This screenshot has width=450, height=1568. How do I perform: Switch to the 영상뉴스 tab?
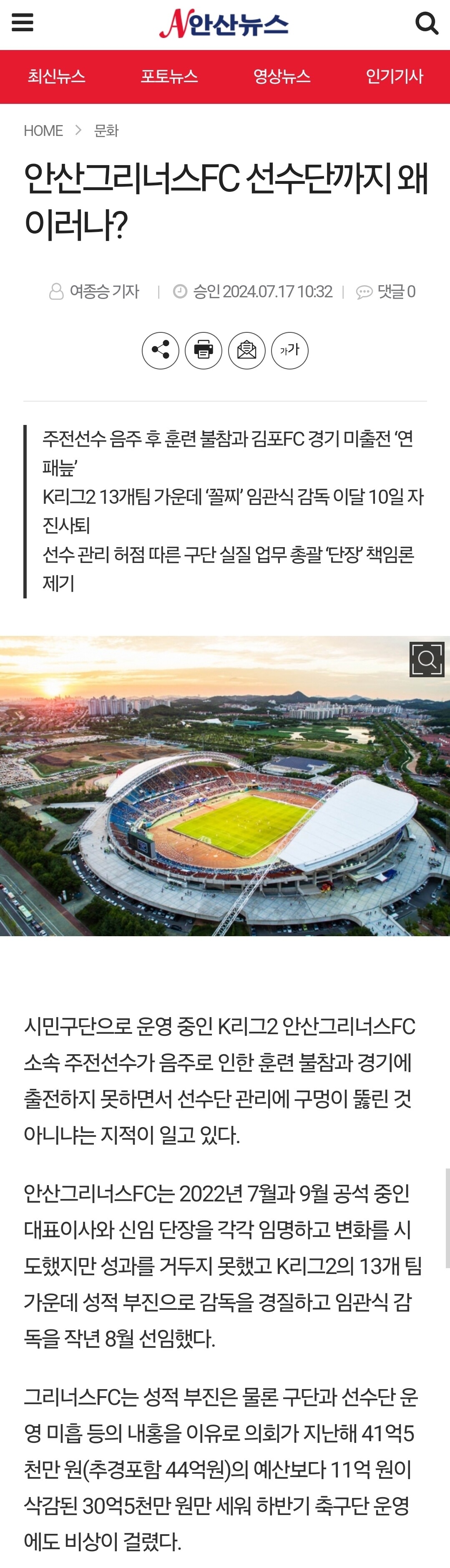pyautogui.click(x=282, y=76)
